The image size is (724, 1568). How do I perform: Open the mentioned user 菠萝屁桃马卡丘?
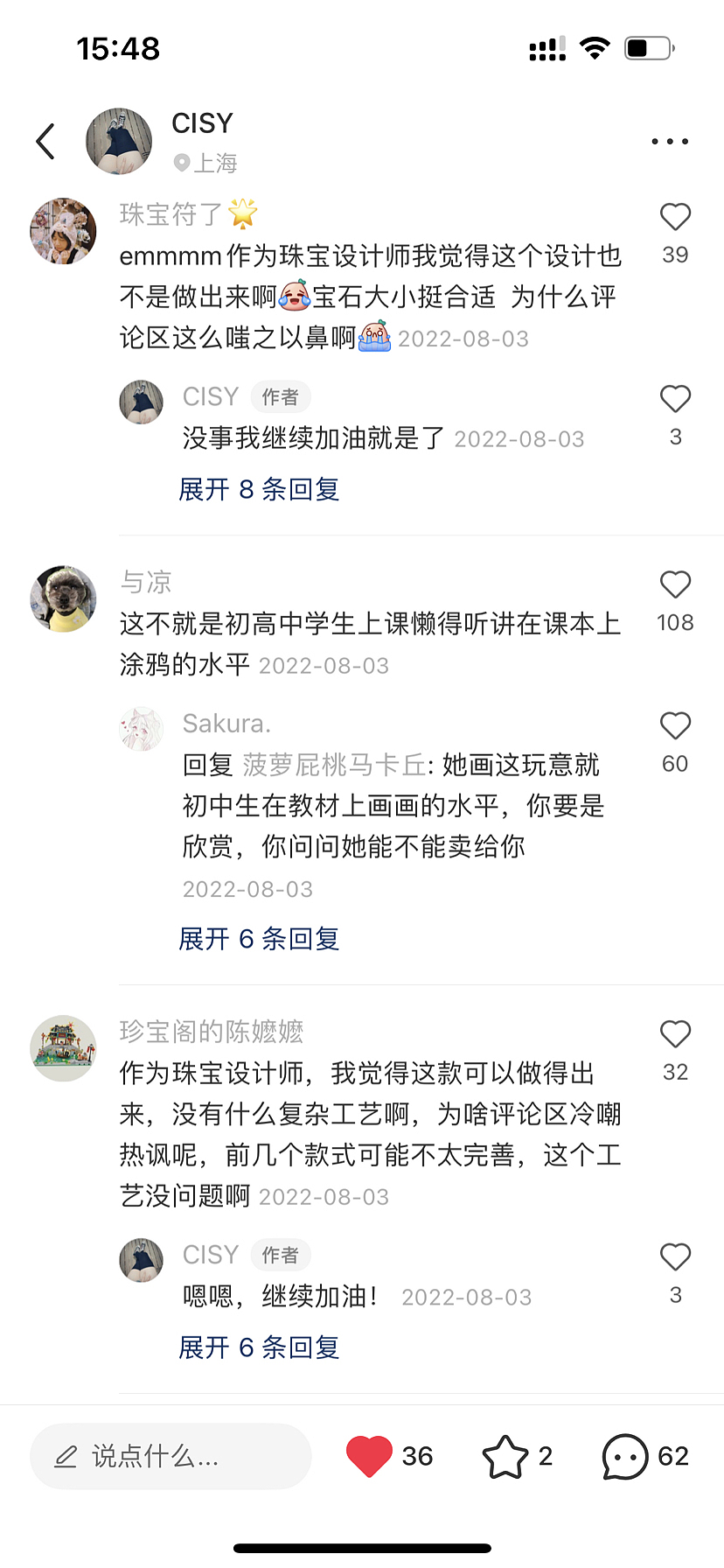[333, 765]
